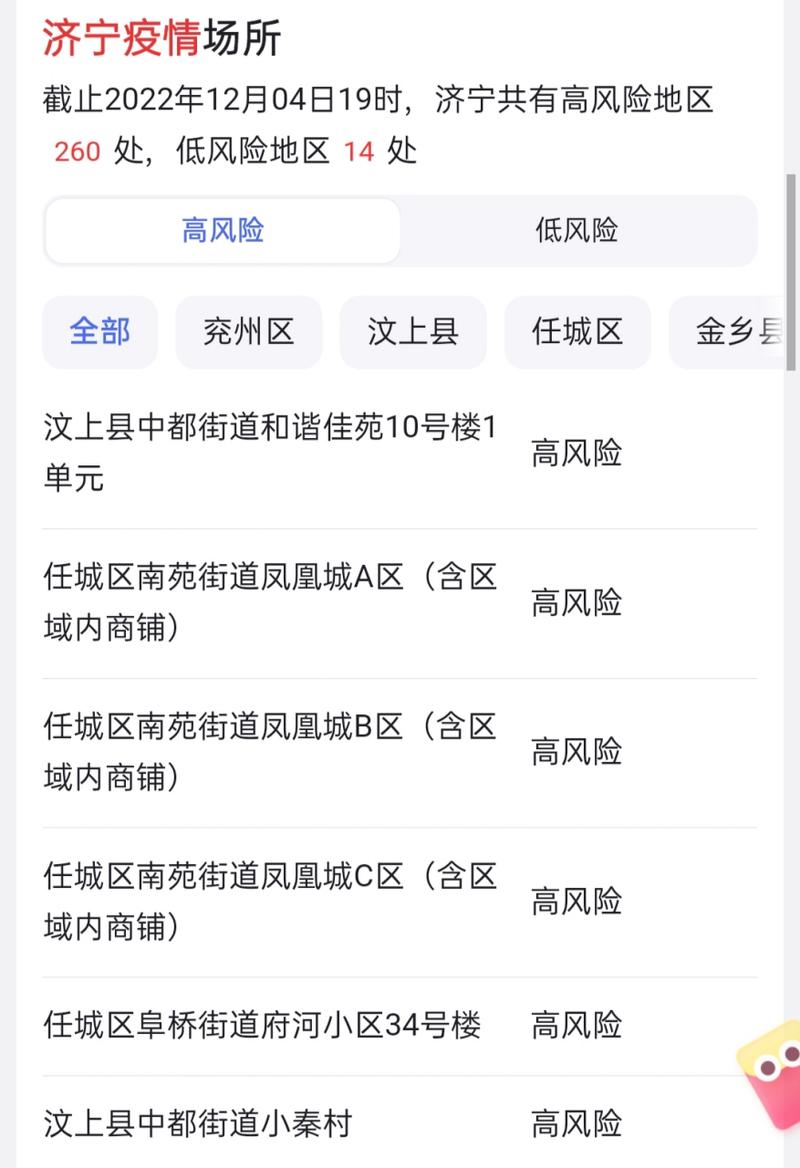Screen dimensions: 800x1168
Task: Select the 汶上县 district filter
Action: pyautogui.click(x=413, y=332)
